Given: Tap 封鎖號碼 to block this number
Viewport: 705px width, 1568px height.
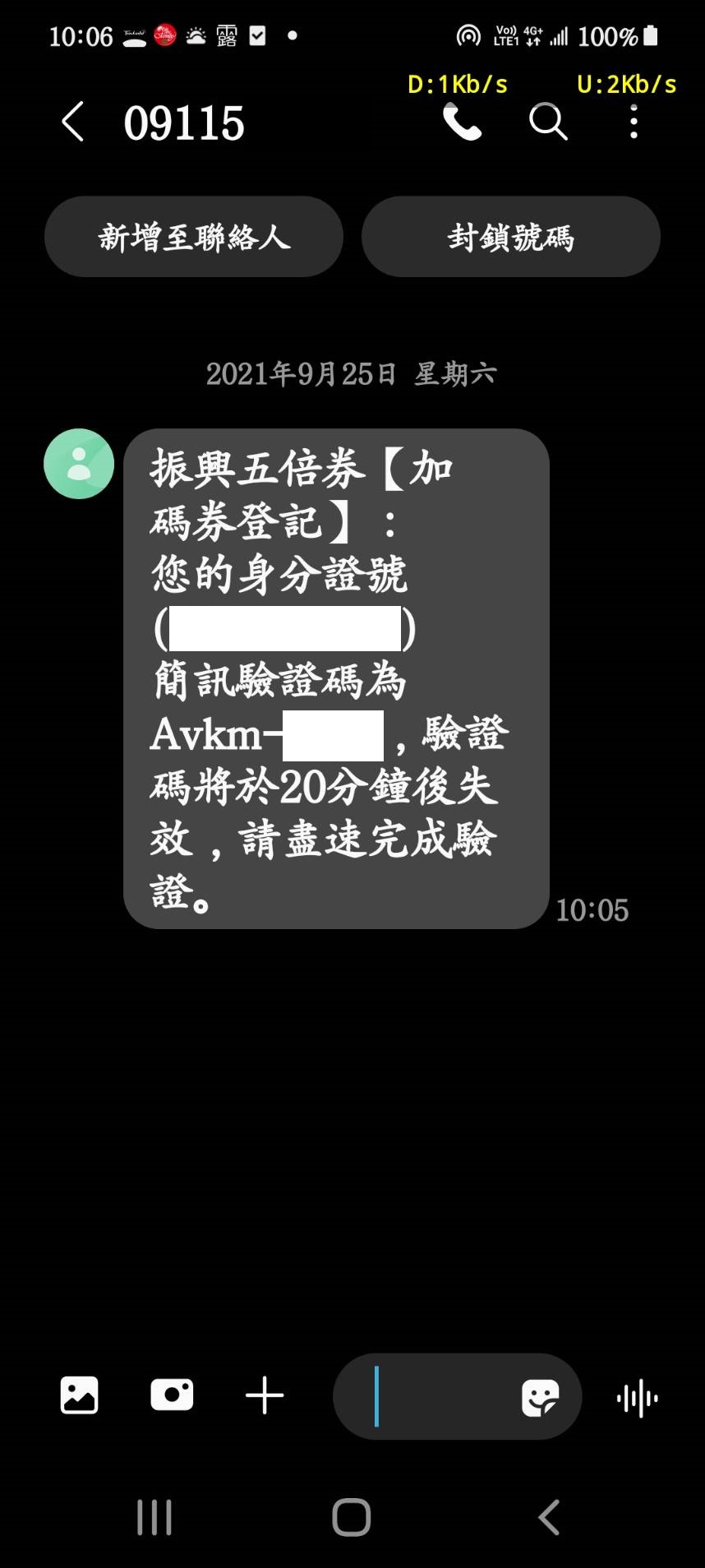Looking at the screenshot, I should tap(511, 237).
